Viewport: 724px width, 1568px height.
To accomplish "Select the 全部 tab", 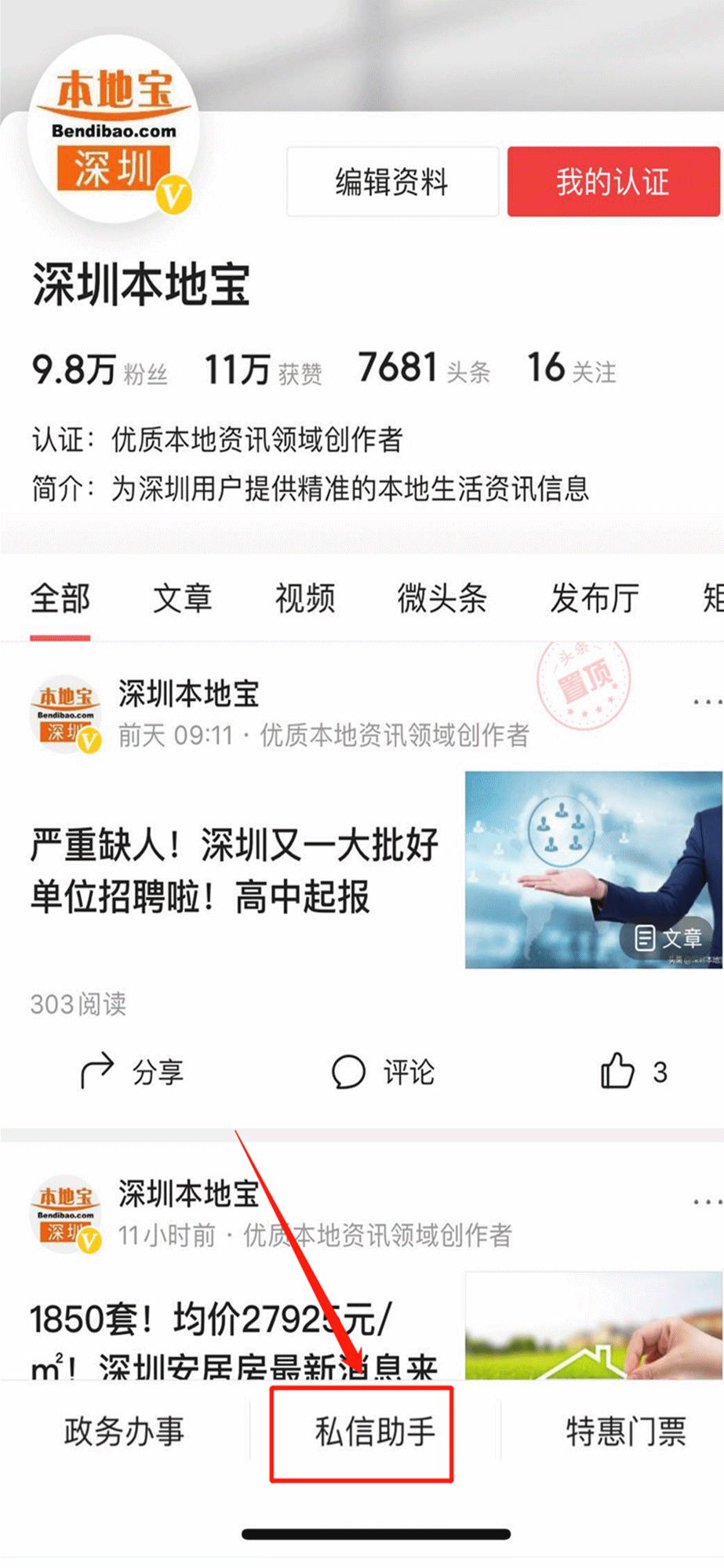I will coord(60,599).
